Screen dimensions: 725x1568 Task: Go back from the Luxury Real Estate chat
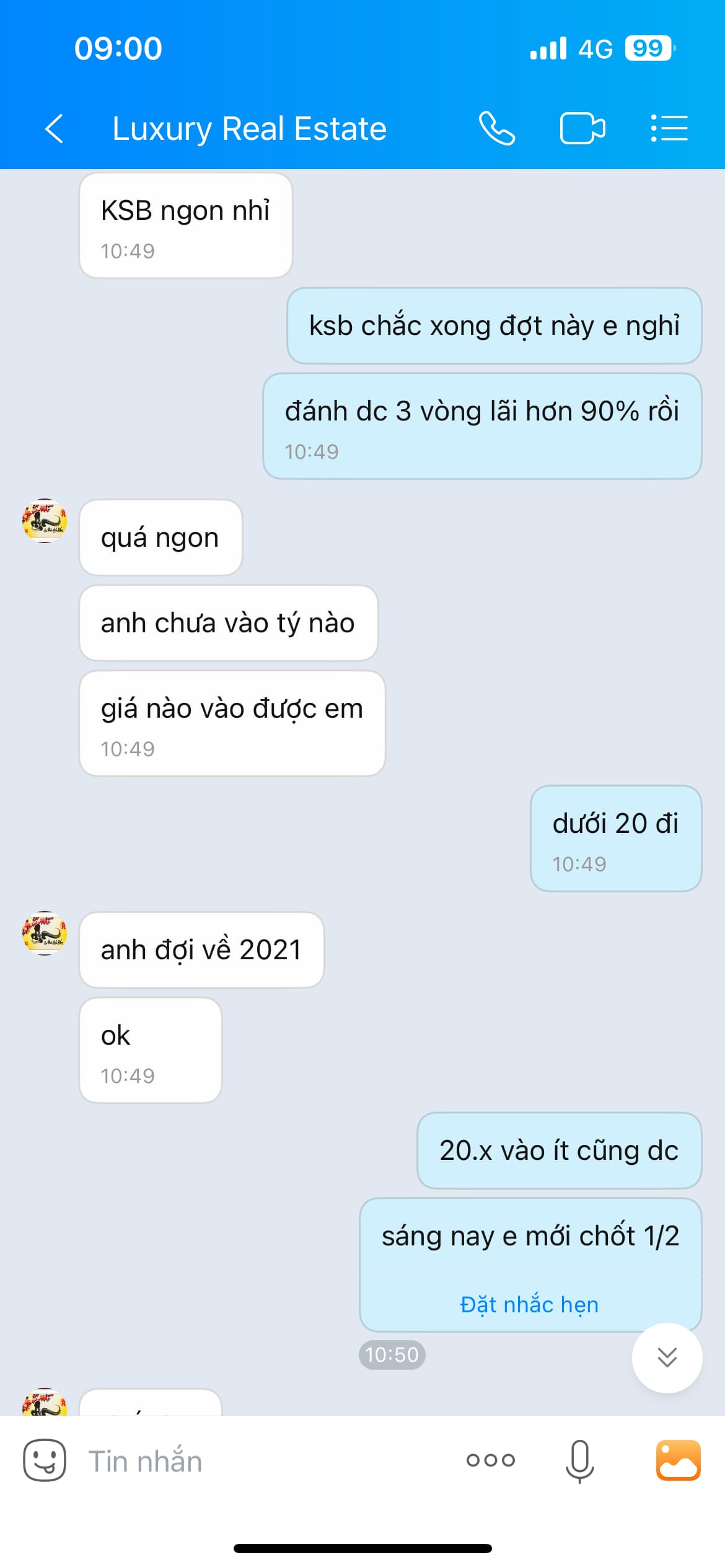tap(55, 129)
